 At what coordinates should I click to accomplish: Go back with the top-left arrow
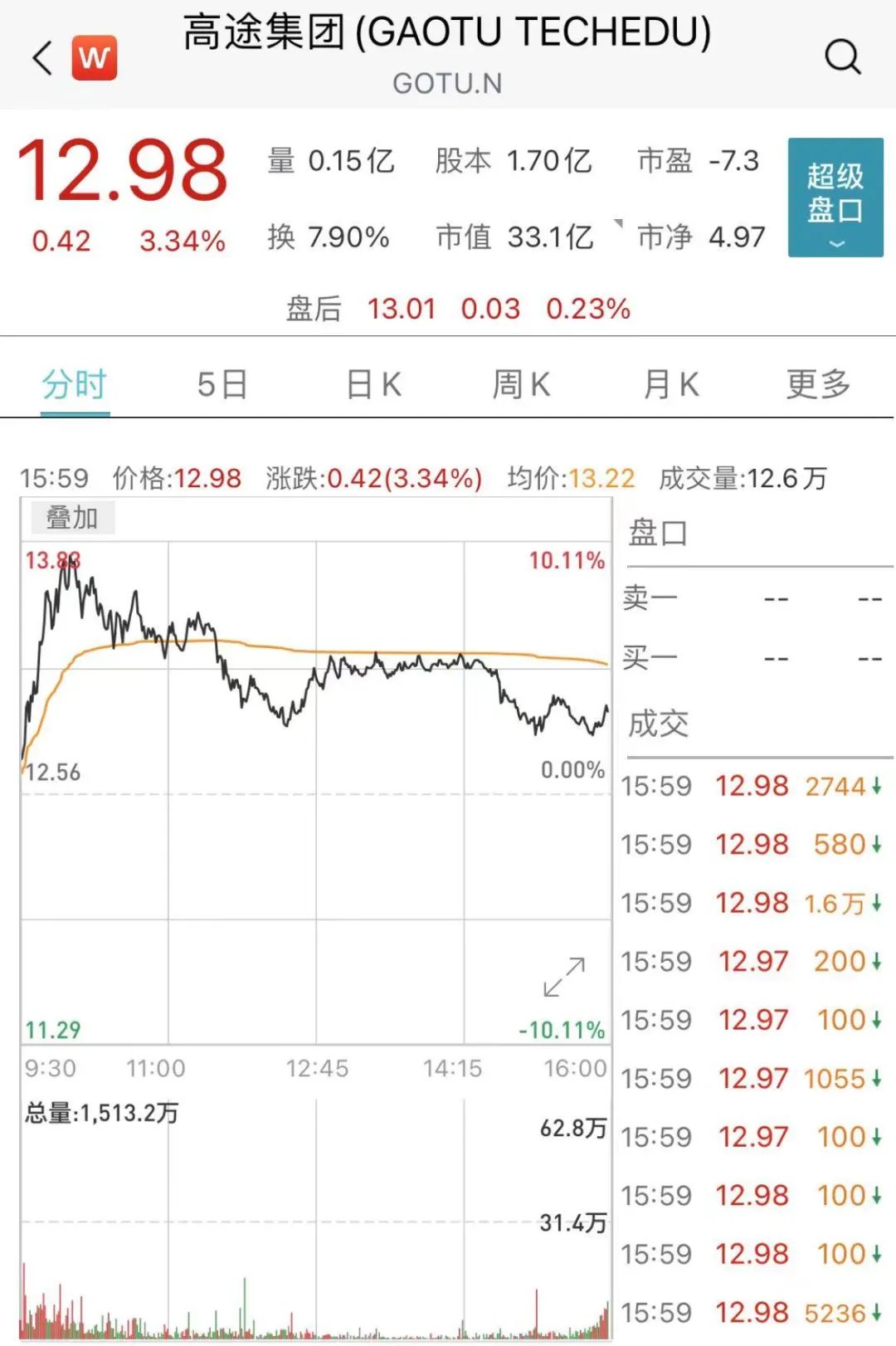point(42,57)
